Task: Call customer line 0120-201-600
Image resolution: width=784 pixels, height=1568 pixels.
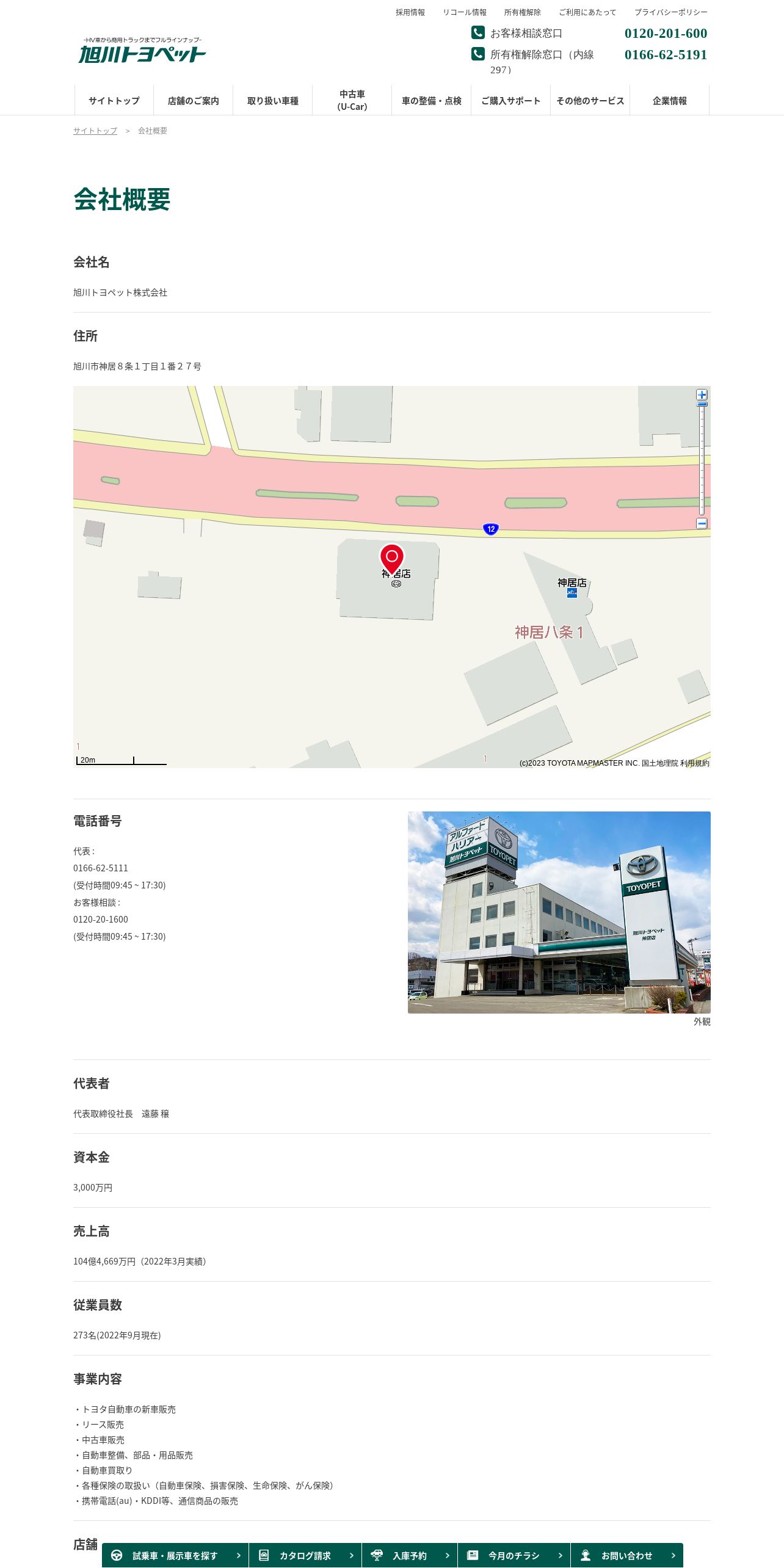Action: coord(666,34)
